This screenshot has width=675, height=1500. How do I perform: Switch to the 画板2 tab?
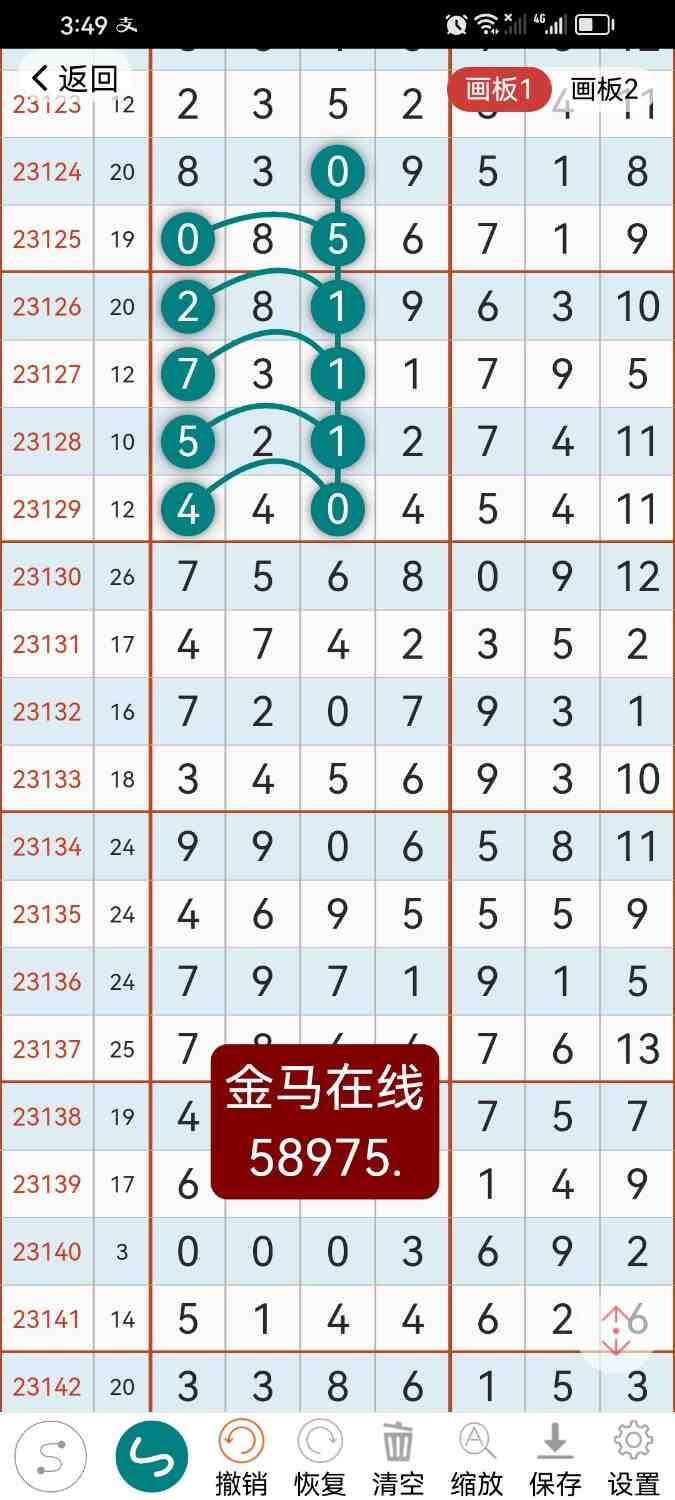pyautogui.click(x=604, y=90)
